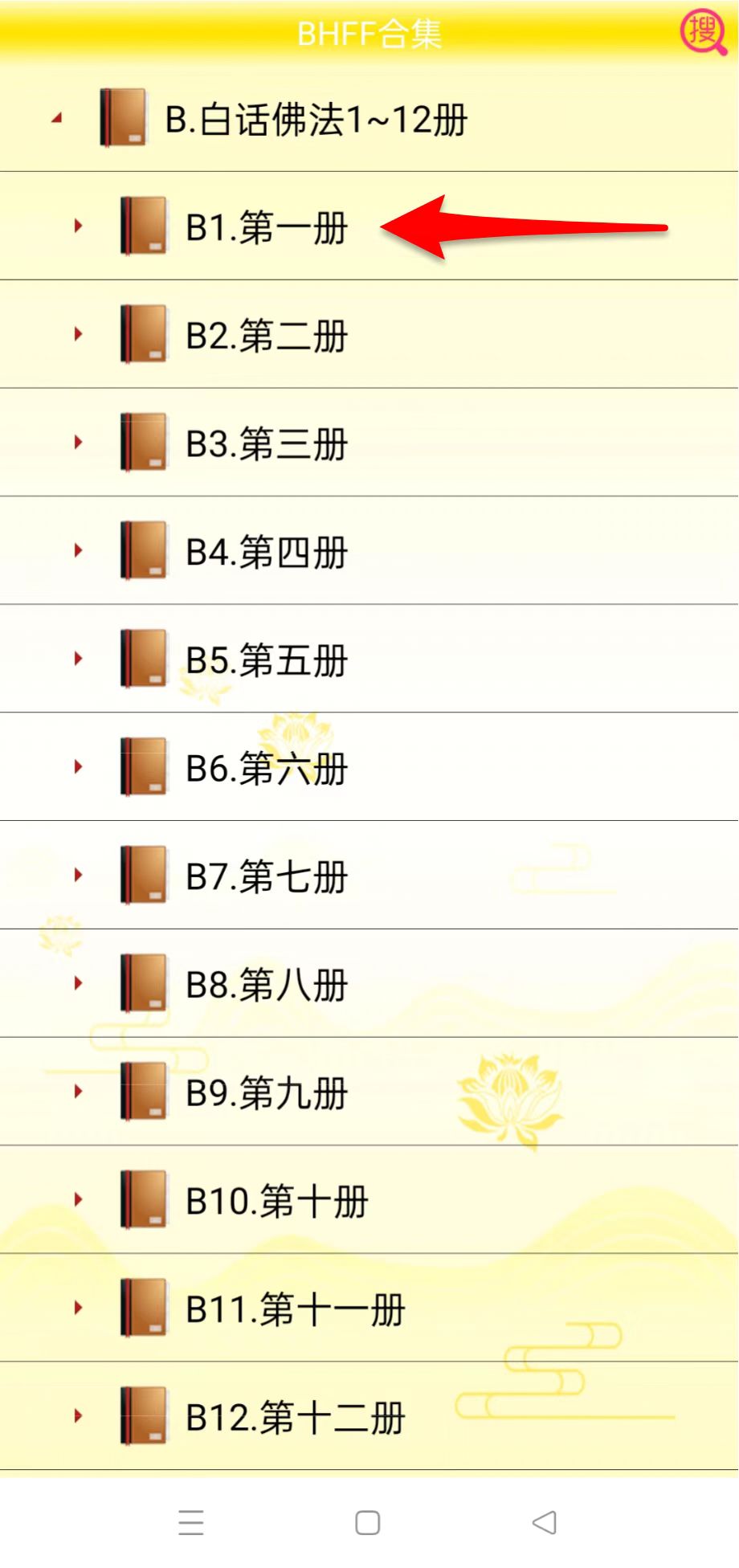The height and width of the screenshot is (1568, 739).
Task: Go back with the system back button
Action: click(545, 1522)
